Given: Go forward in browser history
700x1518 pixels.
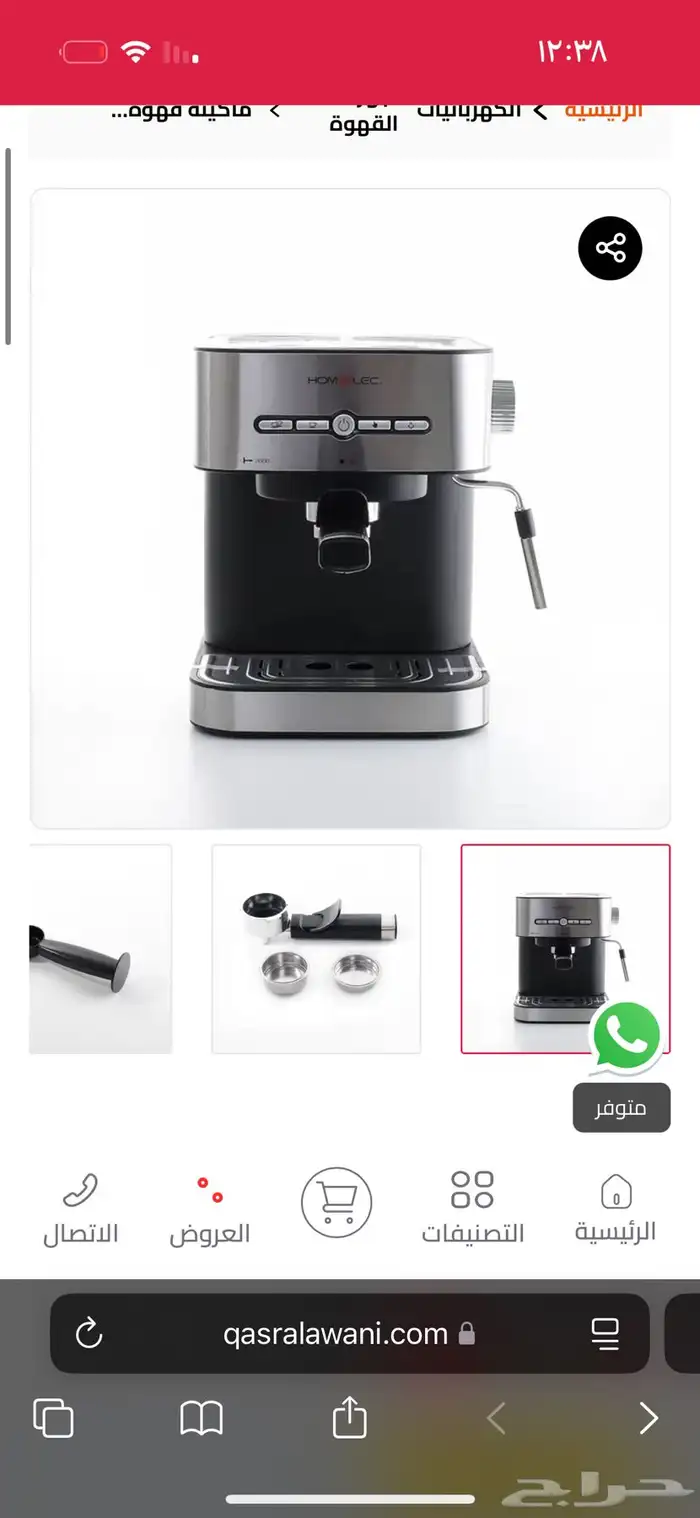Looking at the screenshot, I should coord(648,1418).
